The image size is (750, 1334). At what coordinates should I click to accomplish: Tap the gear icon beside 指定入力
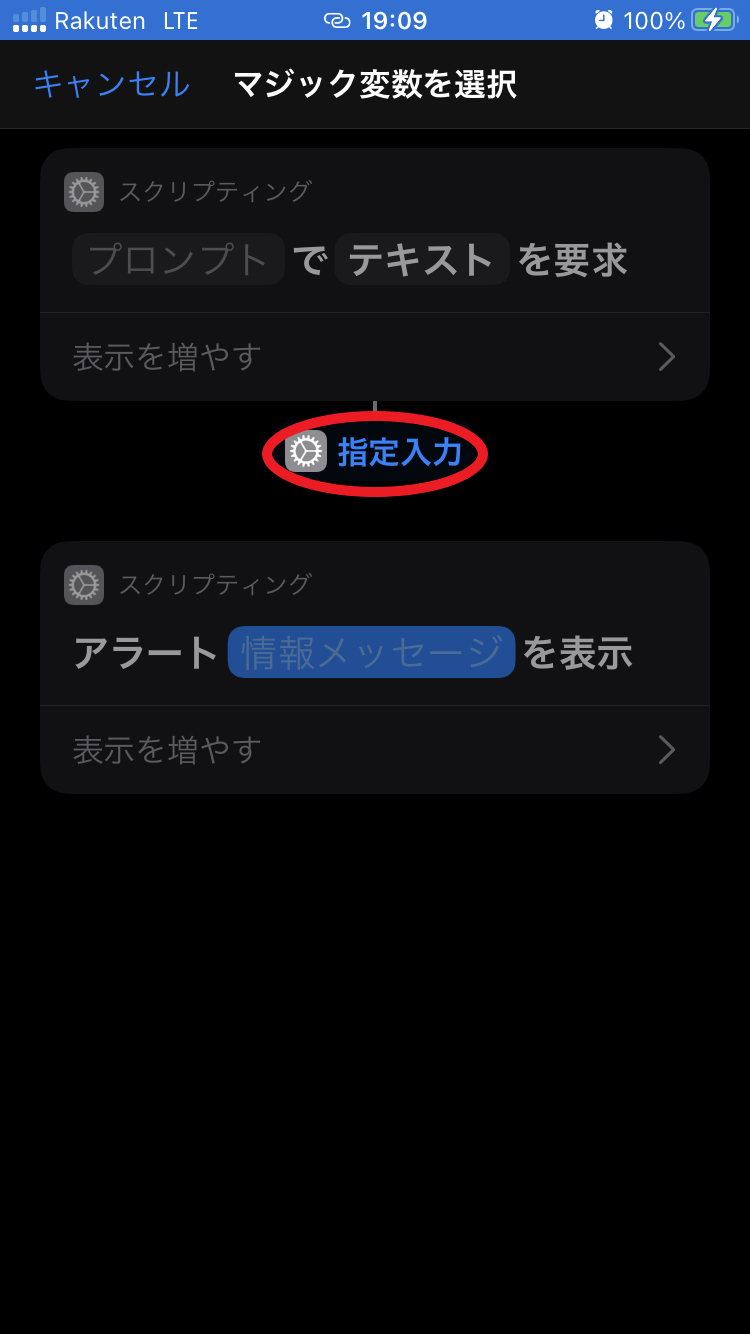[306, 452]
